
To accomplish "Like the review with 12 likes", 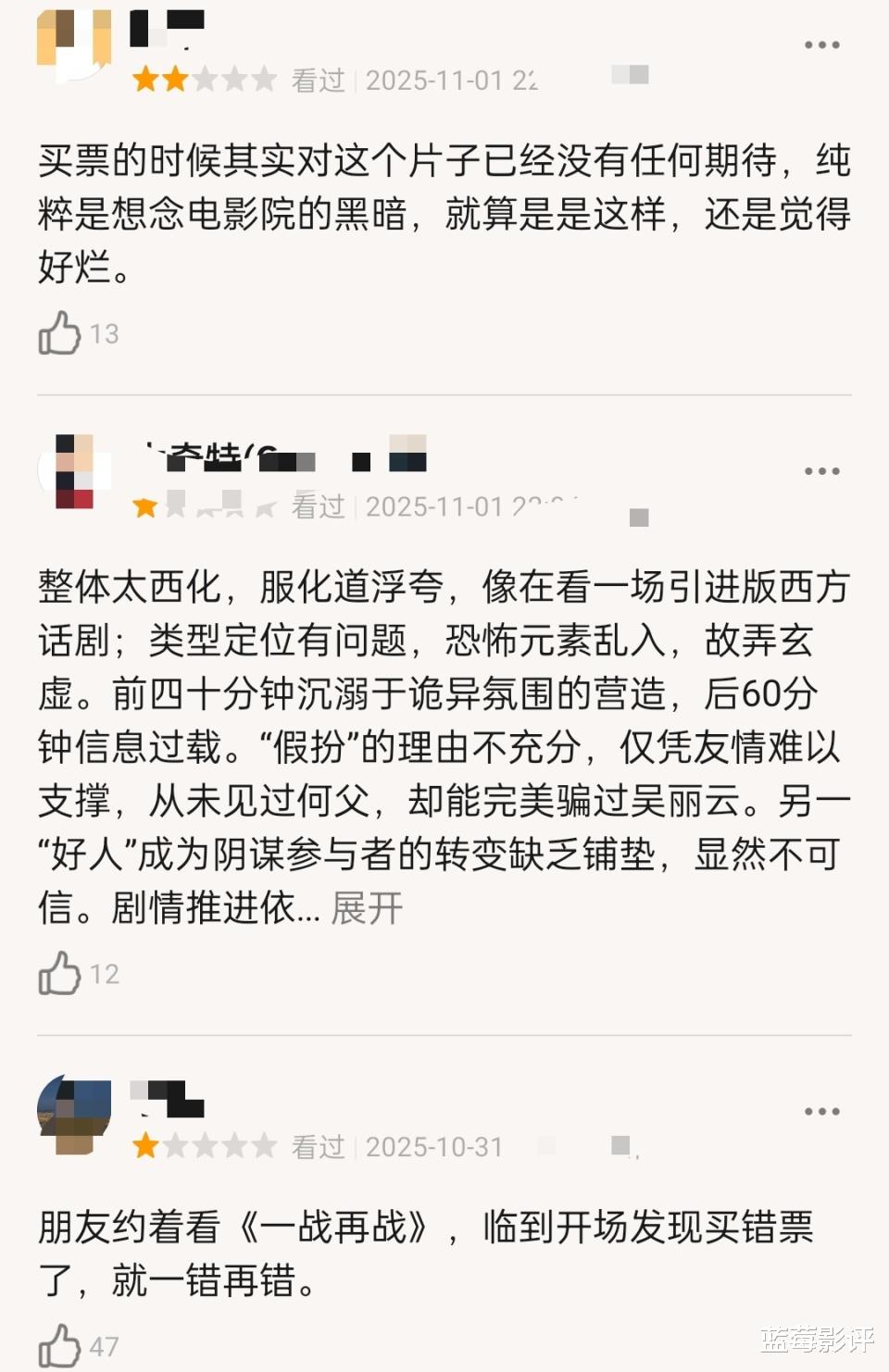I will [x=60, y=973].
